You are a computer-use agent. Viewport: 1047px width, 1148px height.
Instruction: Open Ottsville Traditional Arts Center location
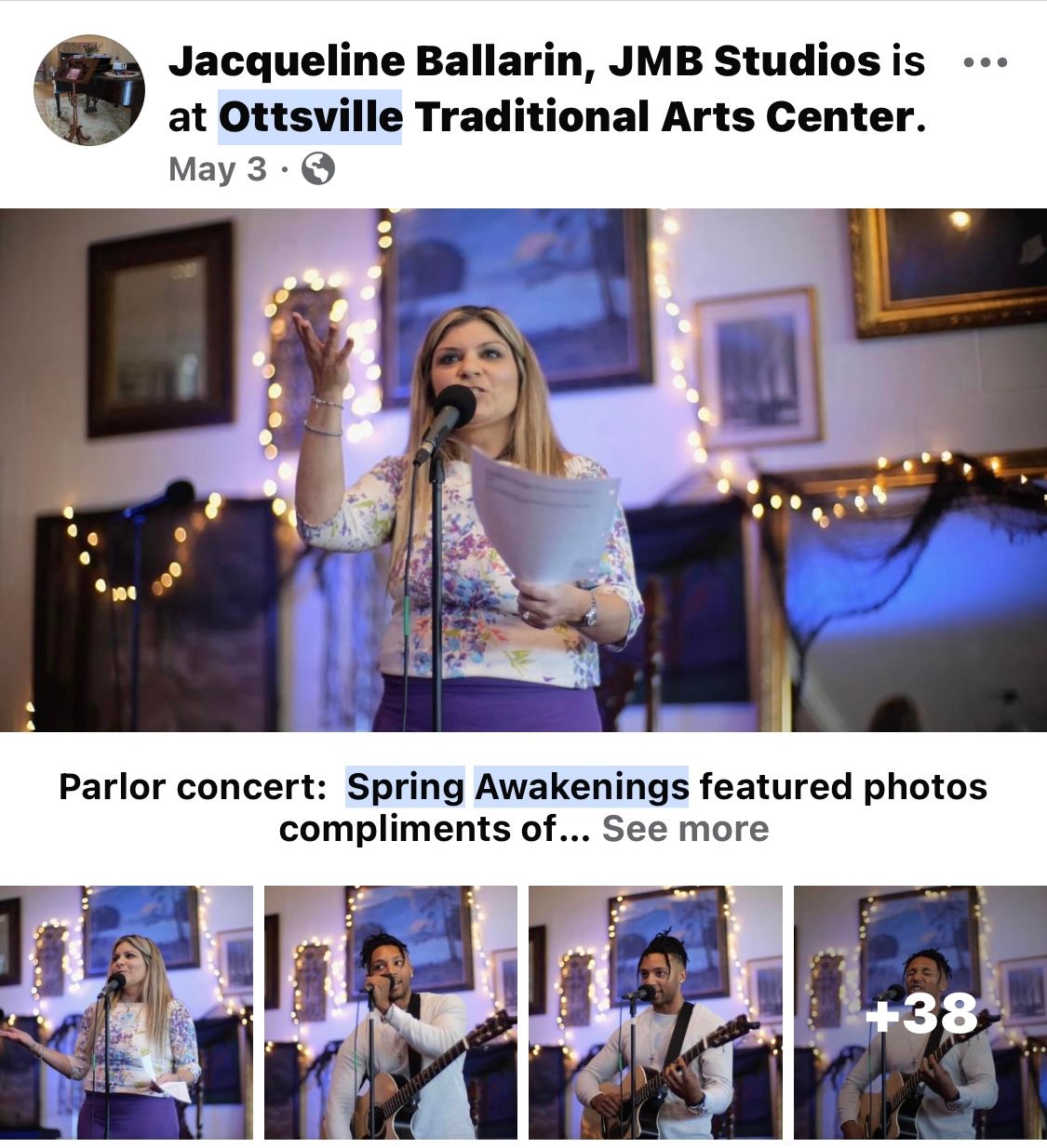click(571, 117)
